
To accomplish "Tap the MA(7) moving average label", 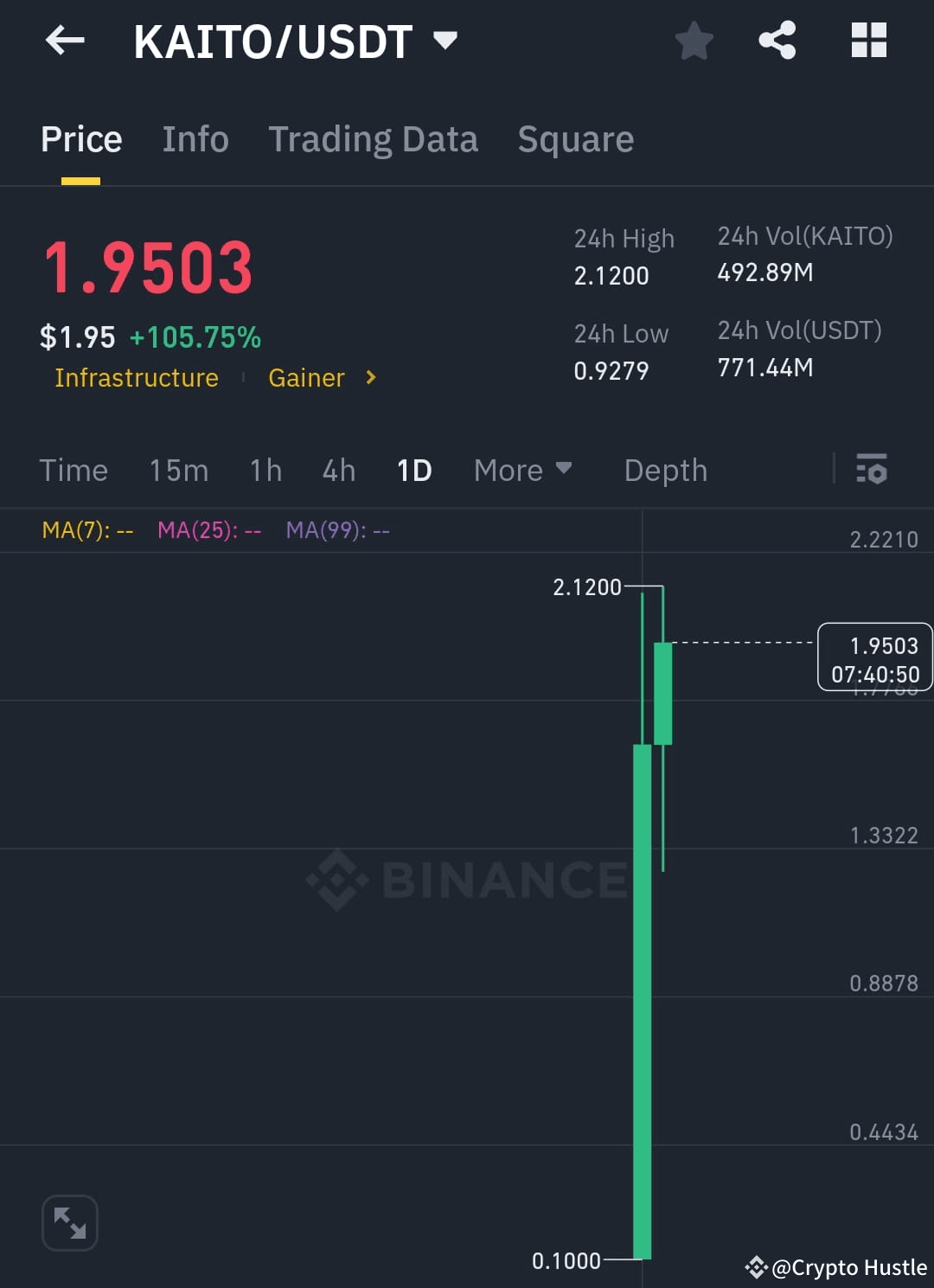I will 86,530.
